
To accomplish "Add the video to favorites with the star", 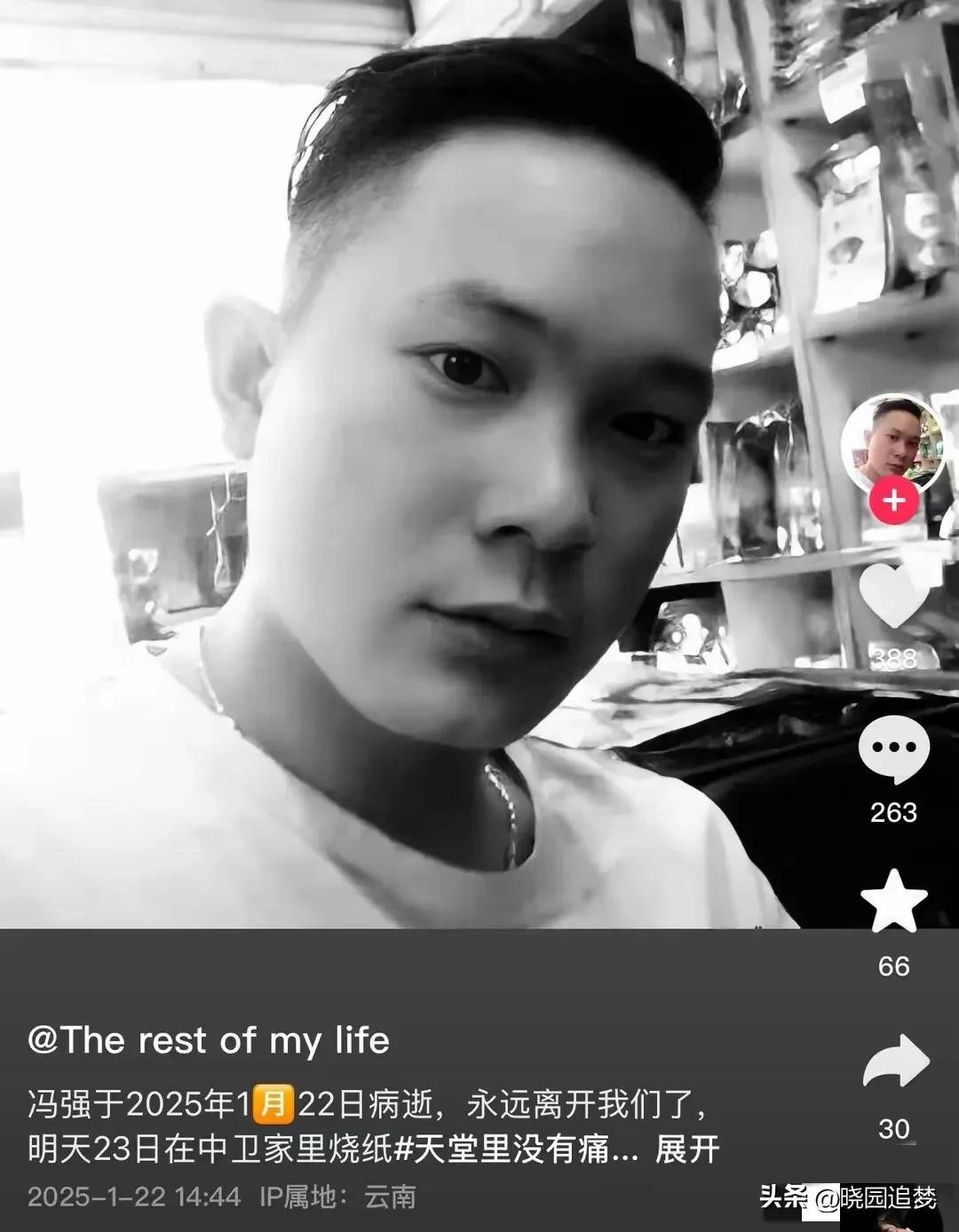I will tap(893, 902).
